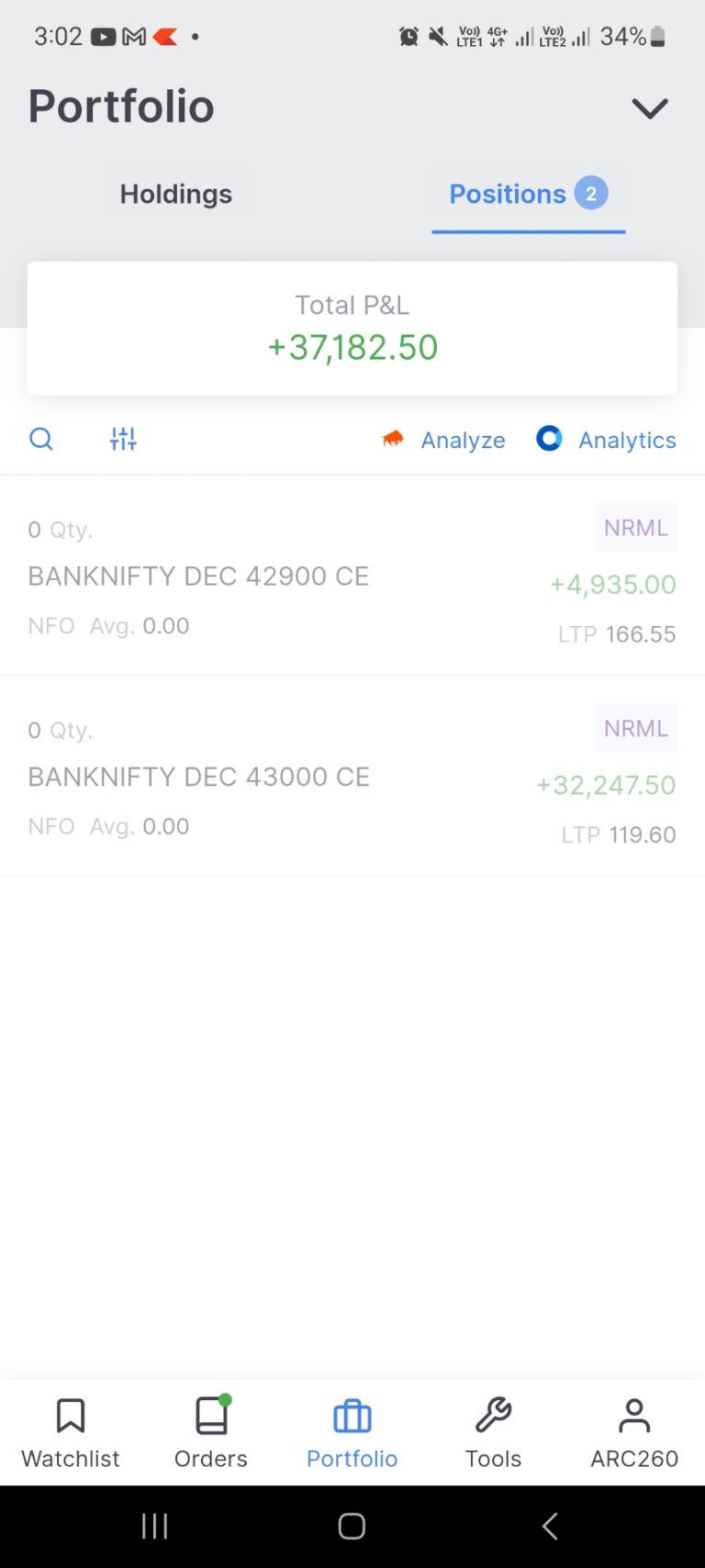The image size is (705, 1568).
Task: Open the Analytics link
Action: point(627,440)
